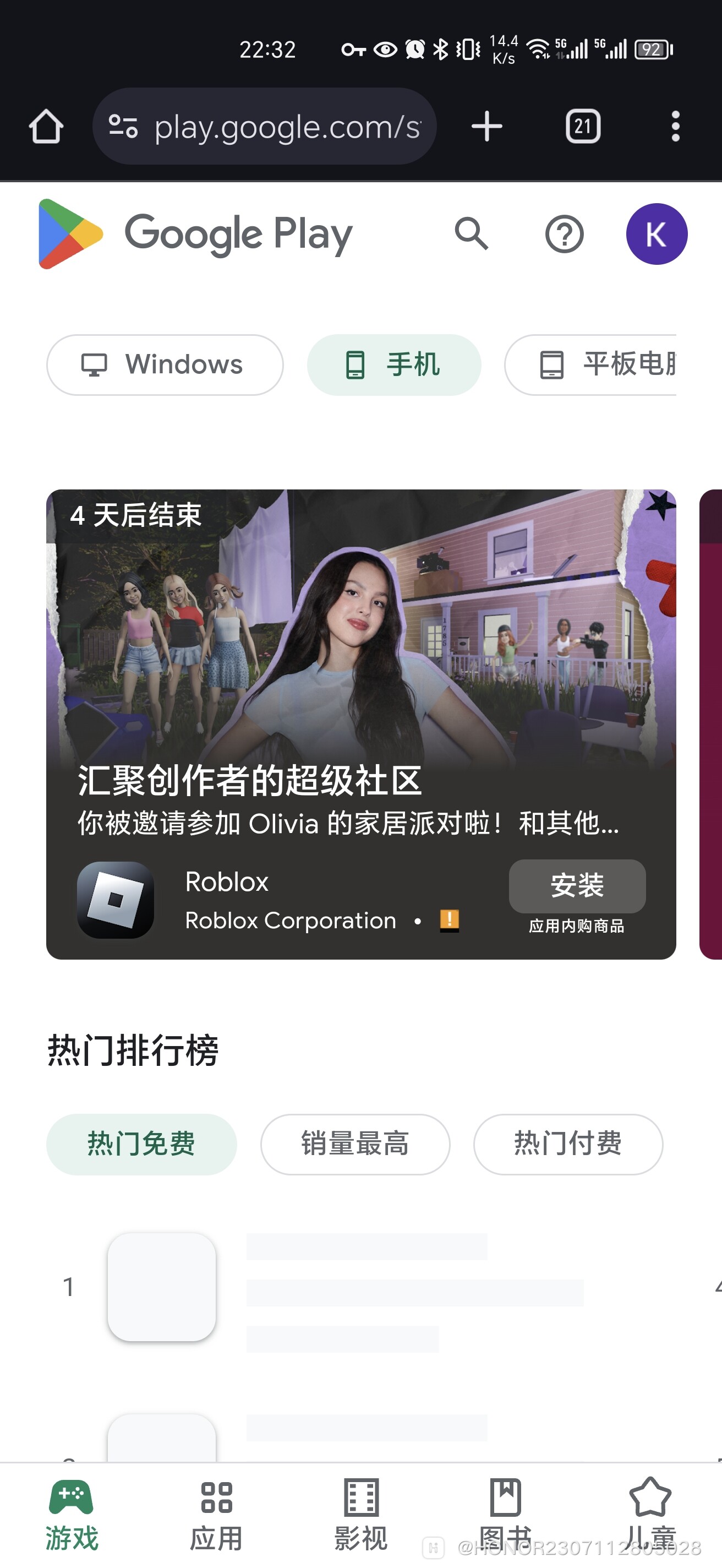Open the browser three-dot menu
Image resolution: width=722 pixels, height=1568 pixels.
click(675, 126)
